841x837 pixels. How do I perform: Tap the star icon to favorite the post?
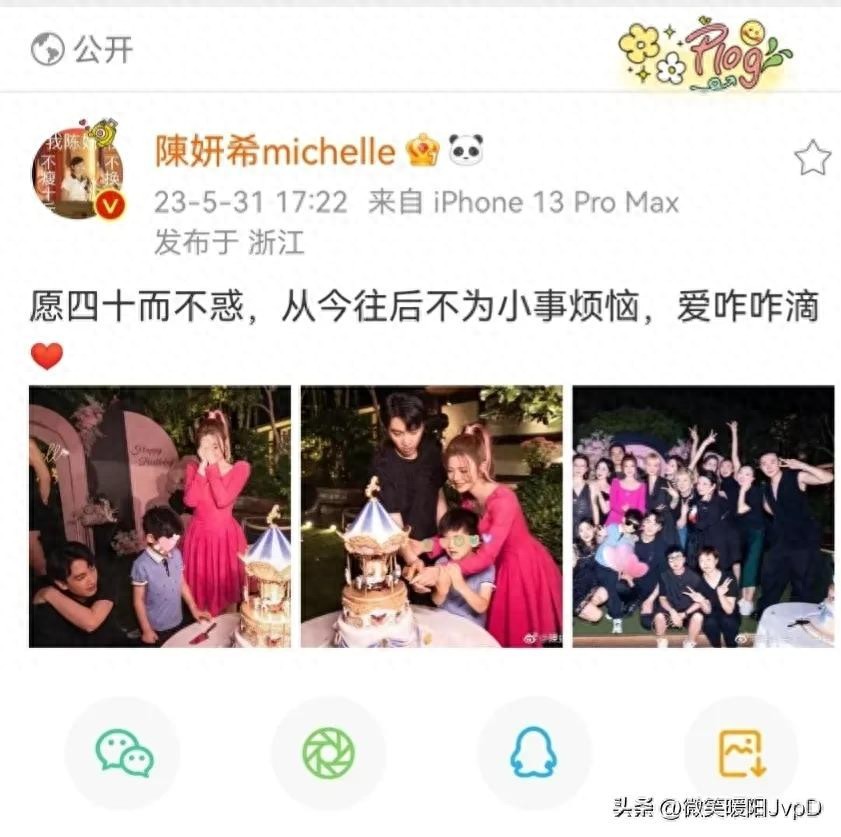[812, 158]
